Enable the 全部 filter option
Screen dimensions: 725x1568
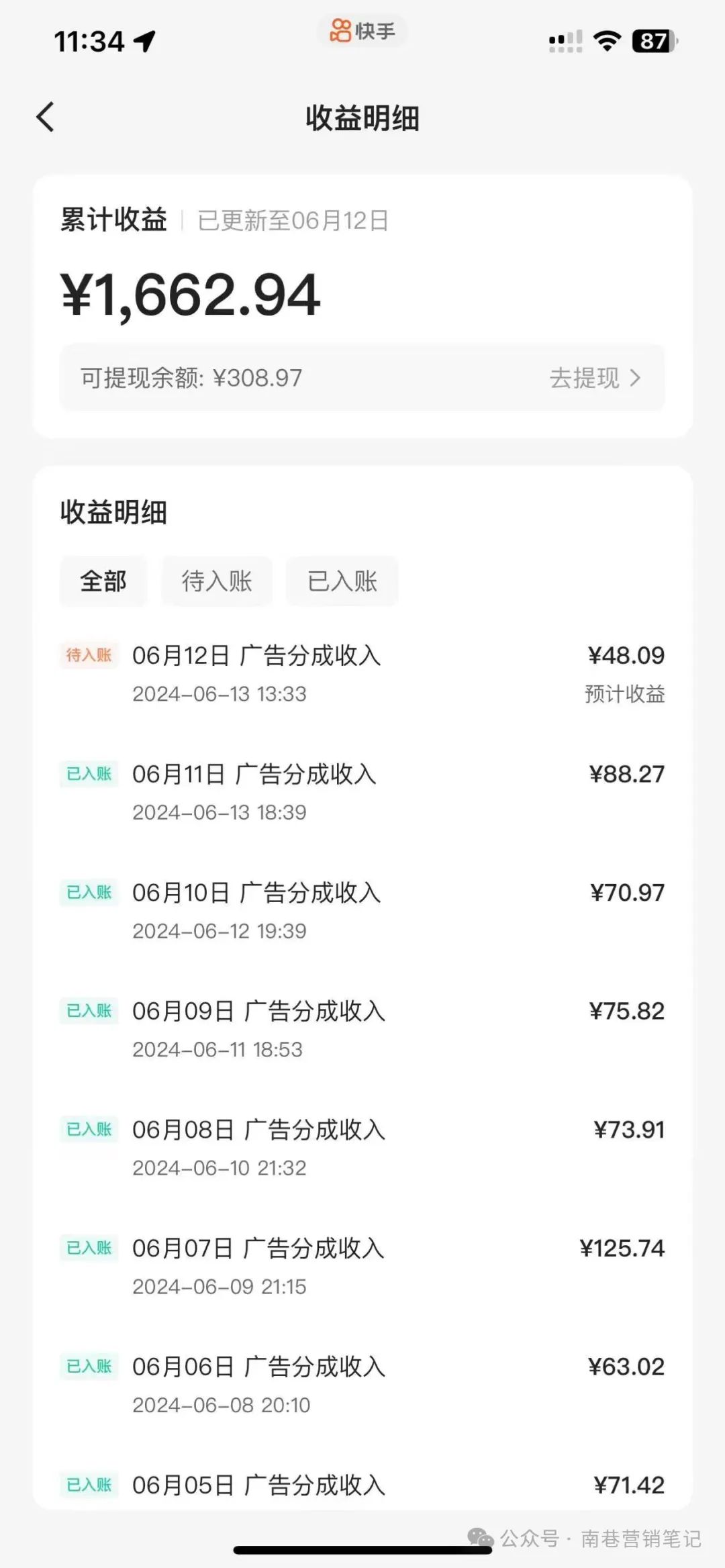[x=103, y=582]
